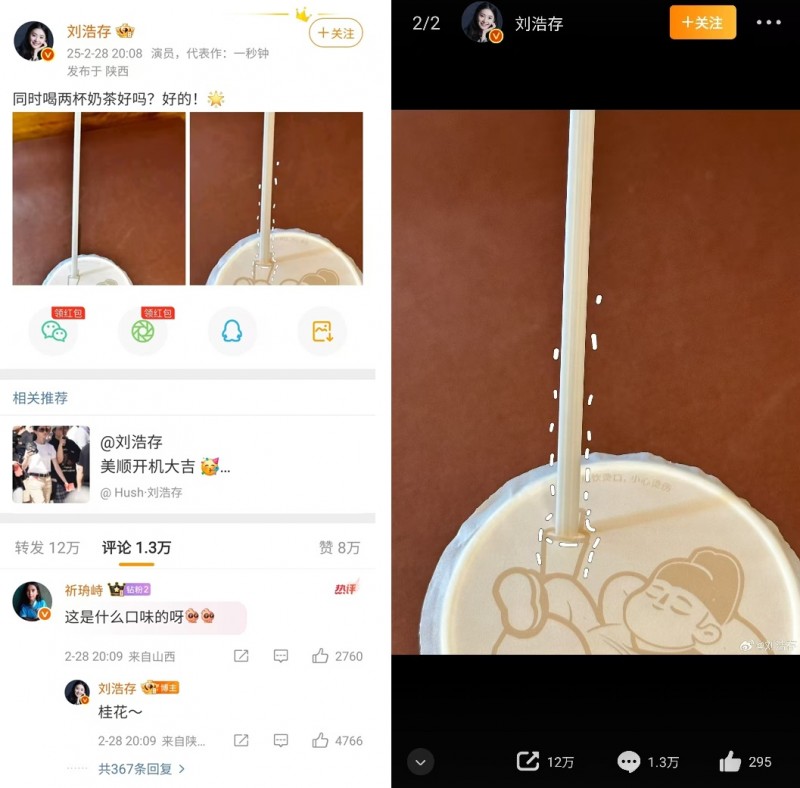The image size is (800, 788).
Task: Tap the orange 关注 button in photo viewer
Action: [x=702, y=22]
